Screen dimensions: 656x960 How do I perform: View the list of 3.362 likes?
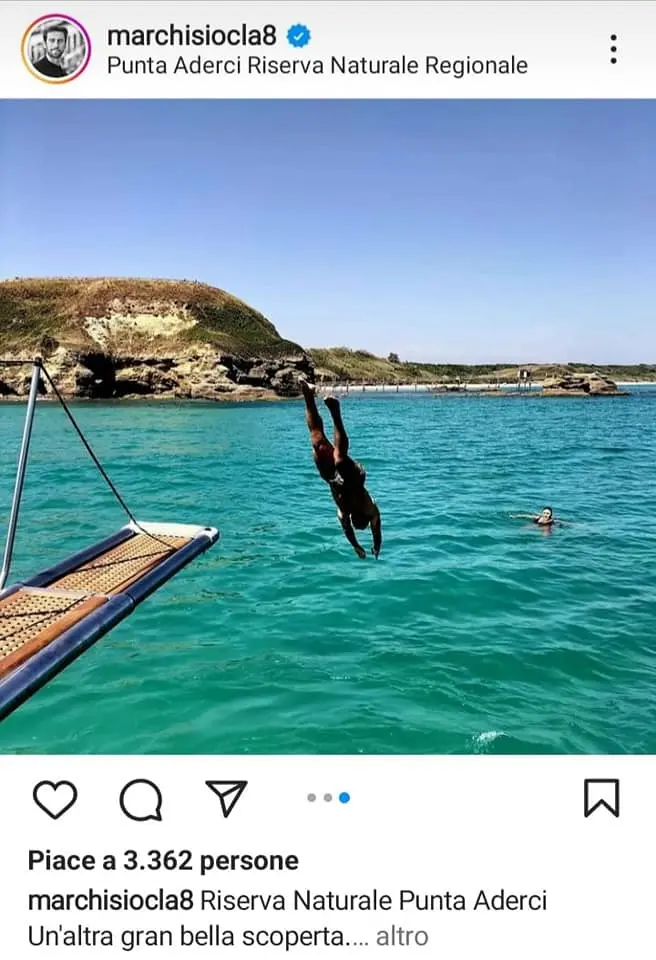(163, 860)
